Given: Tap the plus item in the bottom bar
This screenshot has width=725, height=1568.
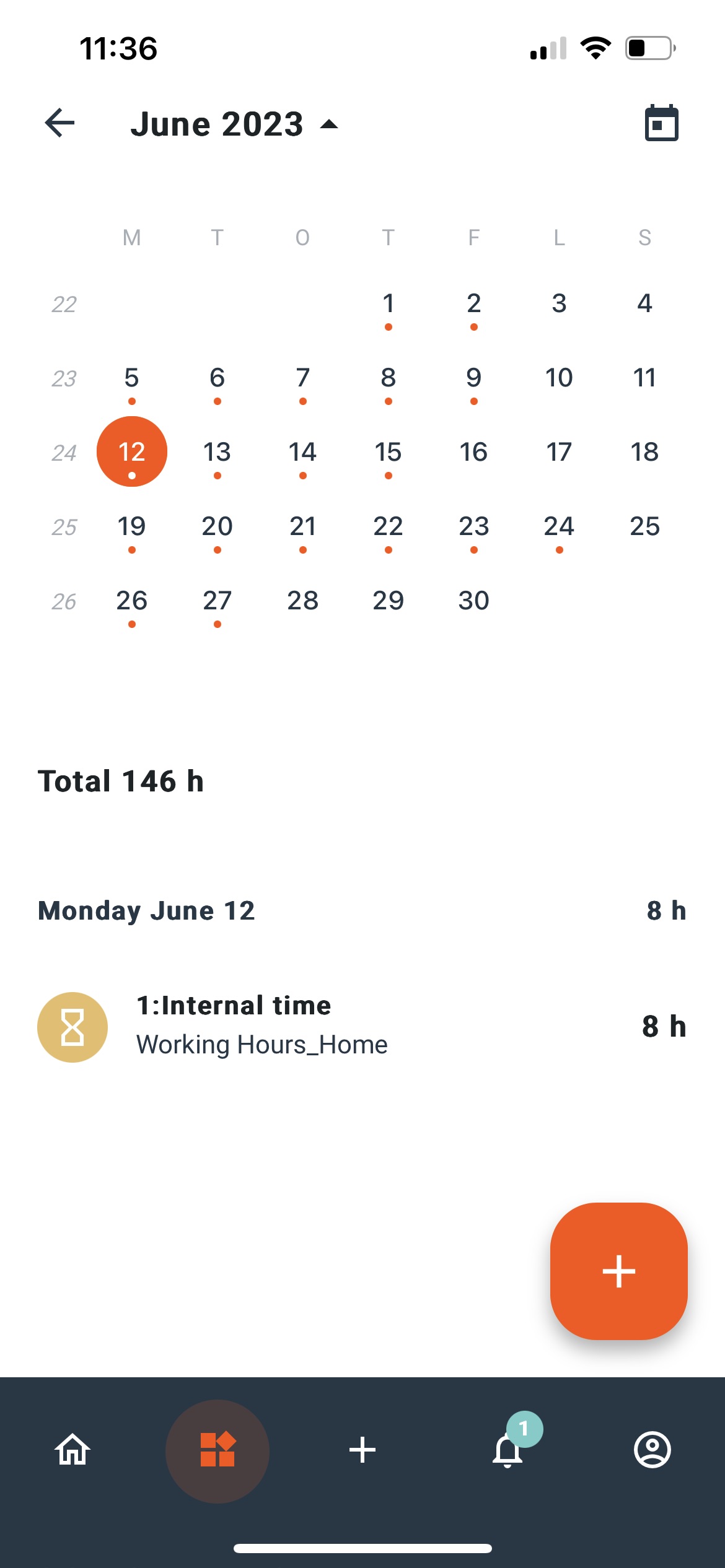Looking at the screenshot, I should (362, 1450).
